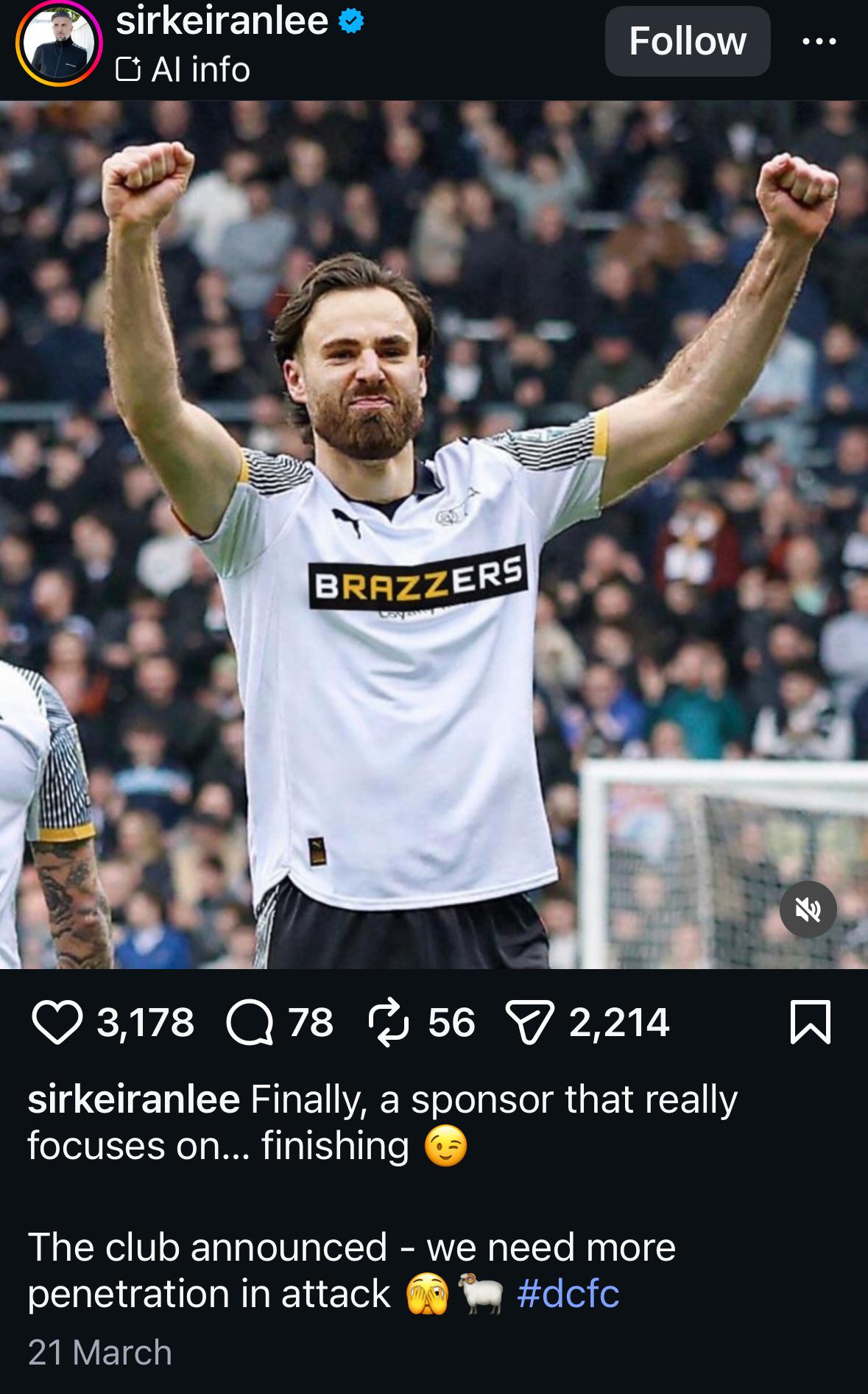Open sirkeiranlee username in header

(x=222, y=21)
